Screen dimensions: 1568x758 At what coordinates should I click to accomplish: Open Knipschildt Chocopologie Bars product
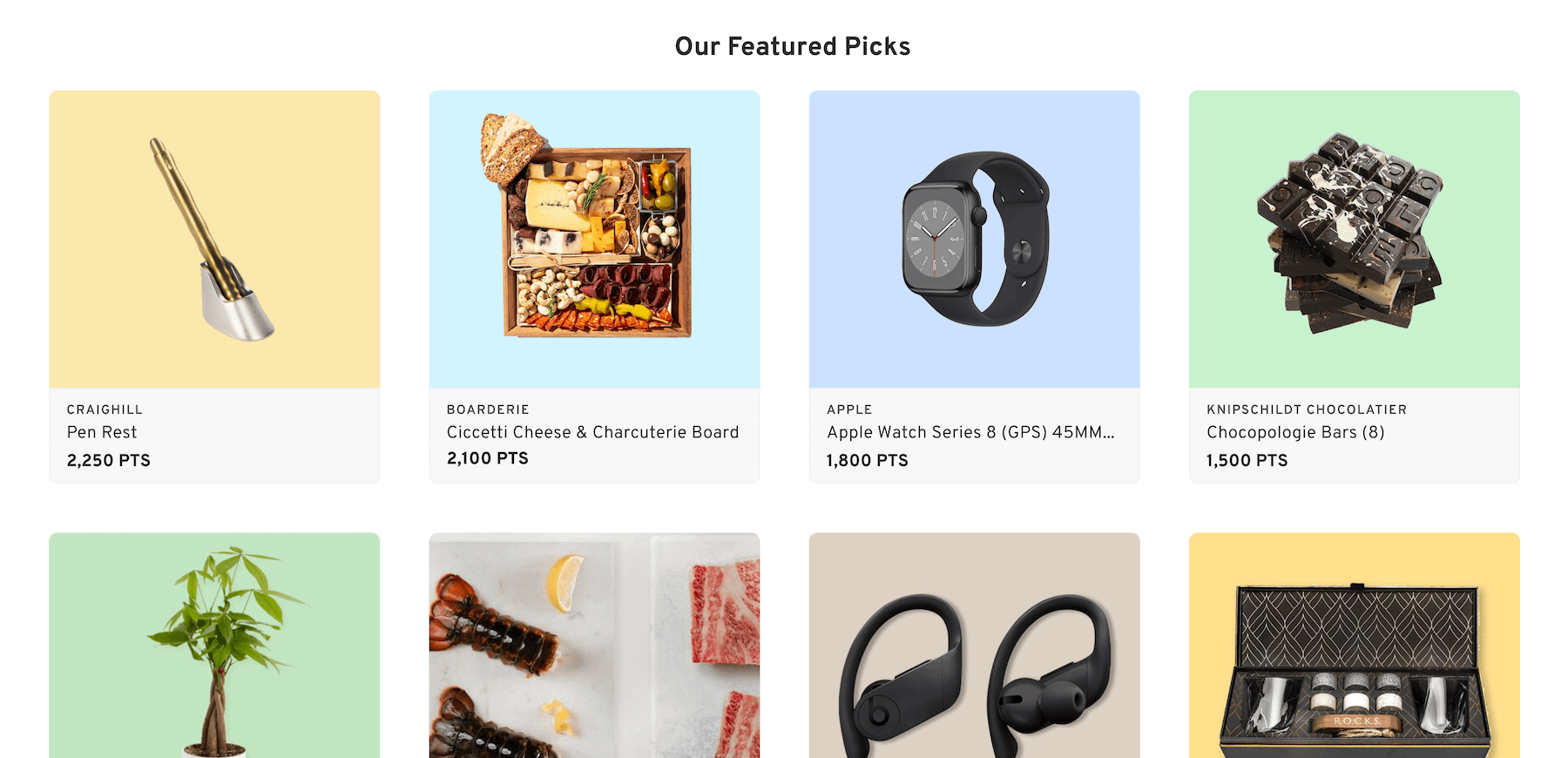1354,286
